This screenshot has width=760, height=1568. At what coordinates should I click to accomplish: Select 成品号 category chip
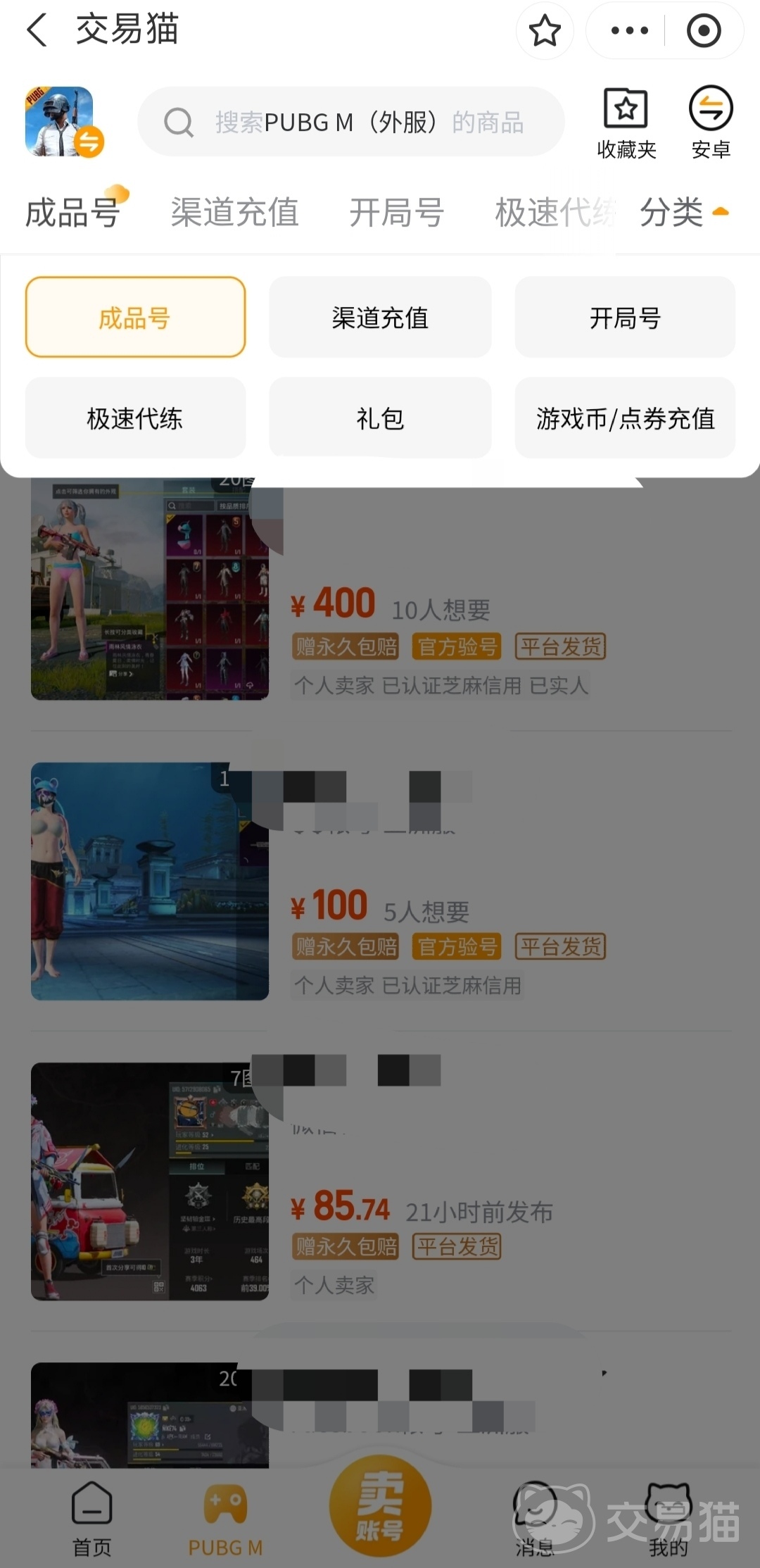(x=135, y=318)
